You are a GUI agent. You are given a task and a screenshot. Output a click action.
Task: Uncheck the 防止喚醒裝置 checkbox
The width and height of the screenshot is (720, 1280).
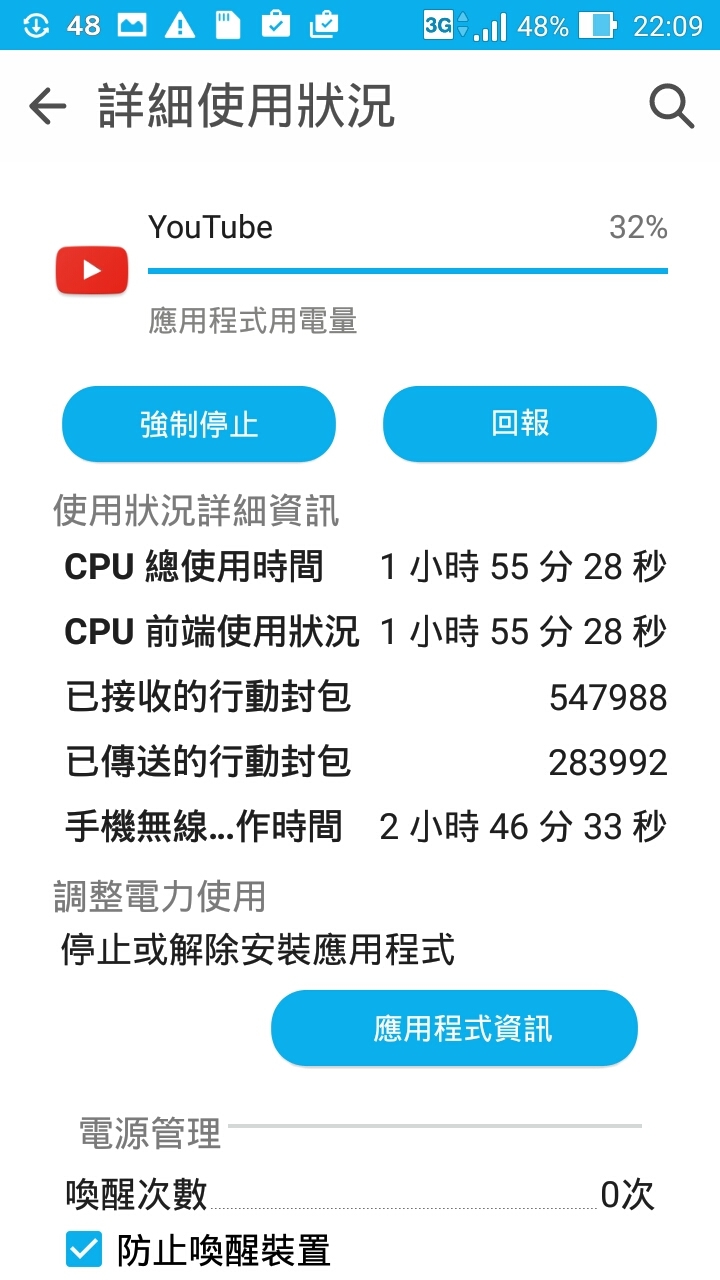point(84,1250)
